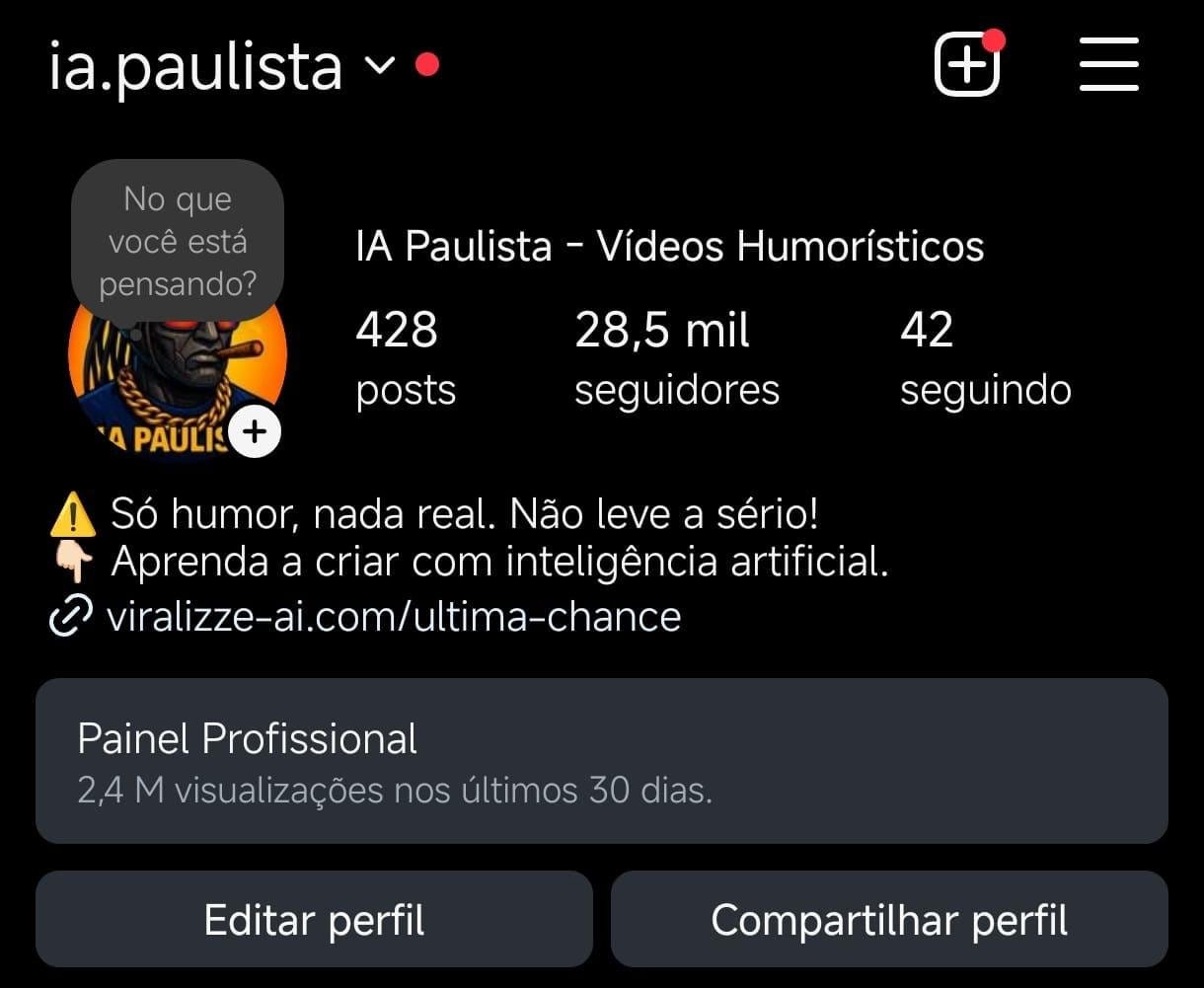Viewport: 1204px width, 988px height.
Task: Open the hamburger menu
Action: (1109, 66)
